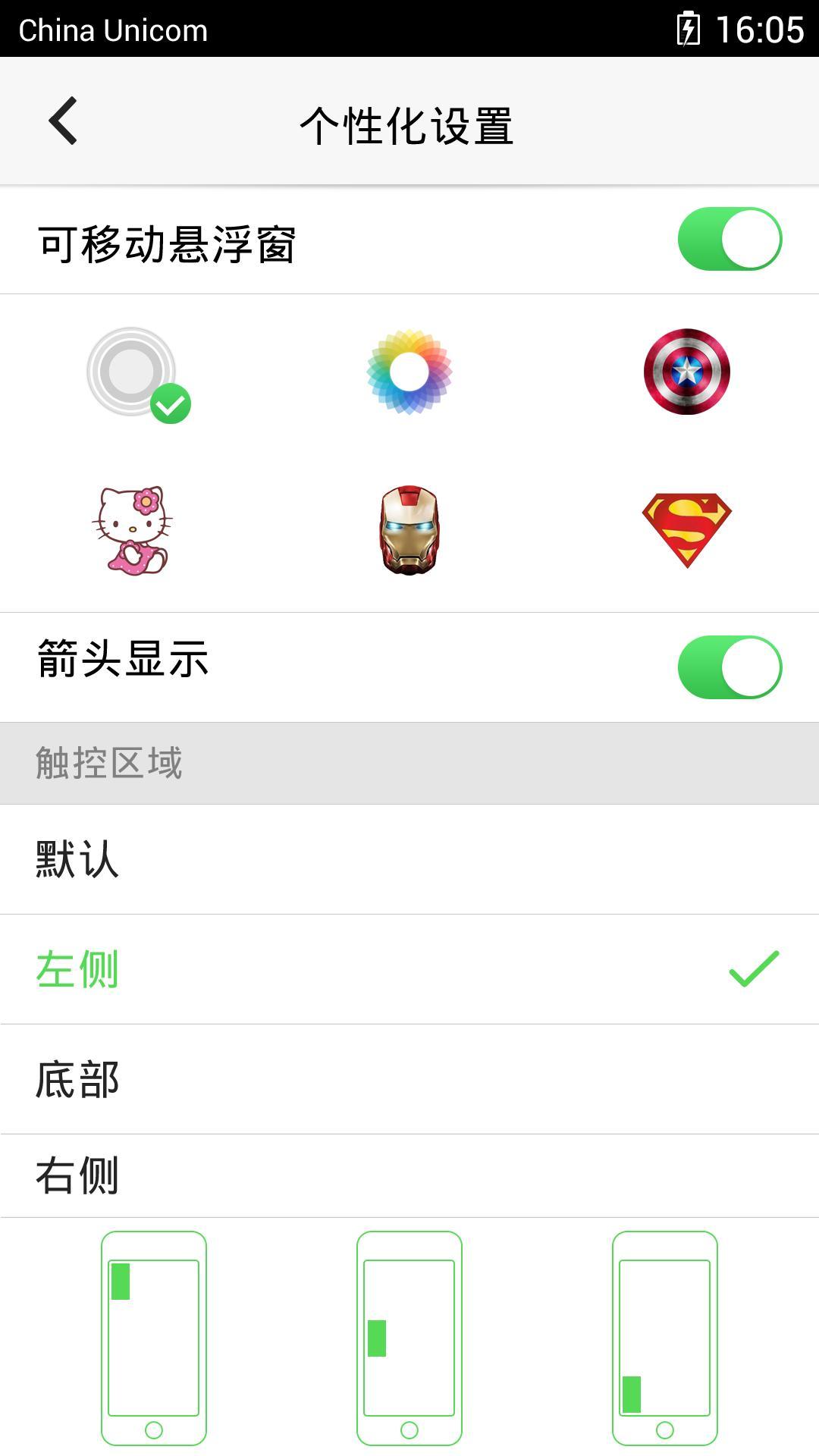Select the Hello Kitty icon
The width and height of the screenshot is (819, 1456).
pyautogui.click(x=133, y=530)
